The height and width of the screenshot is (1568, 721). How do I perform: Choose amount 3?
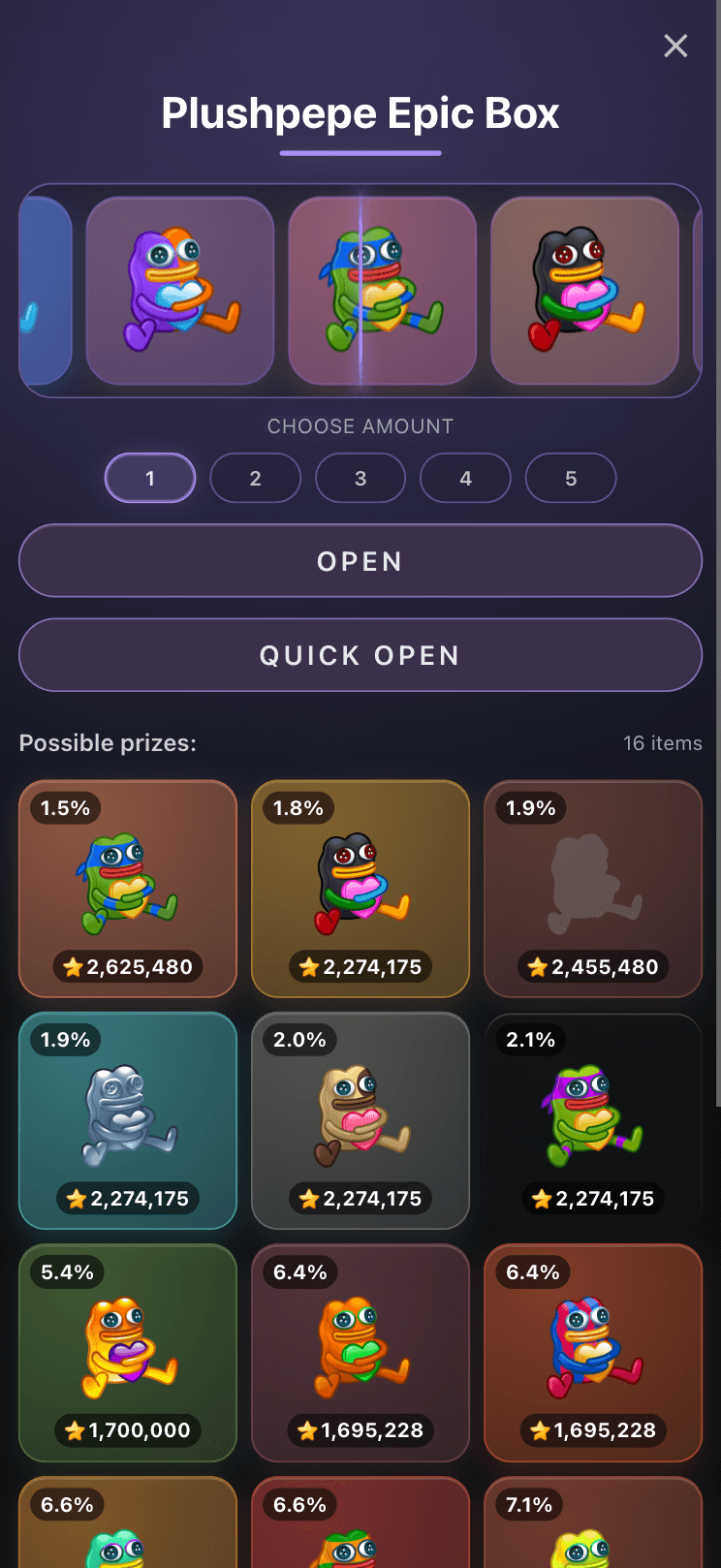360,478
